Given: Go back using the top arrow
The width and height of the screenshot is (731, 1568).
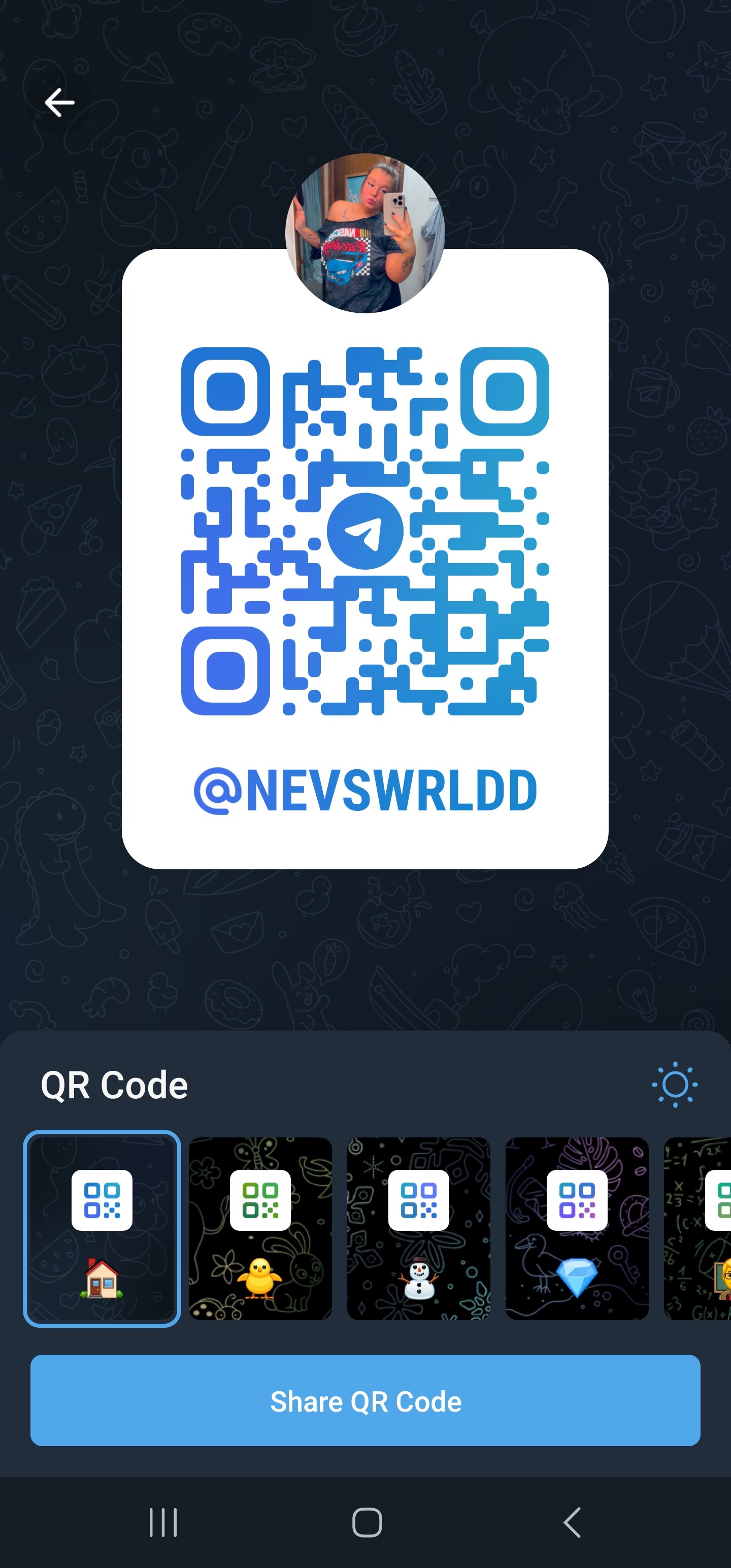Looking at the screenshot, I should pyautogui.click(x=60, y=102).
